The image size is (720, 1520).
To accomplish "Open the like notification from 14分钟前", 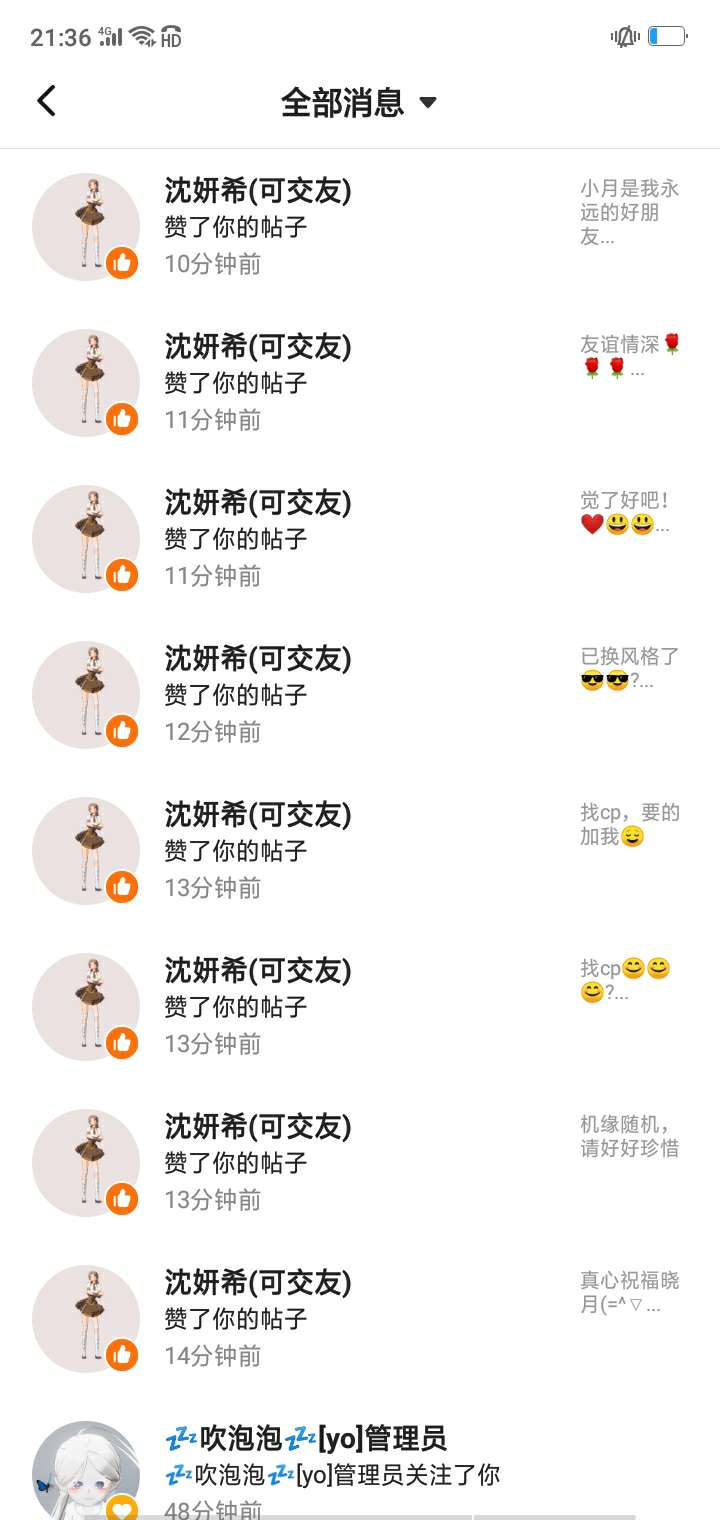I will 300,1319.
